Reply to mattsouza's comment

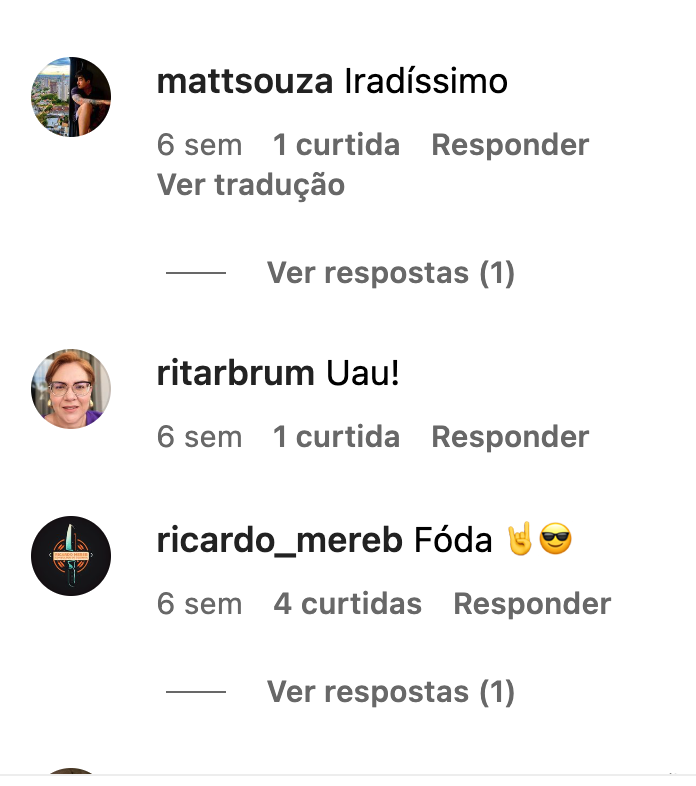tap(510, 145)
